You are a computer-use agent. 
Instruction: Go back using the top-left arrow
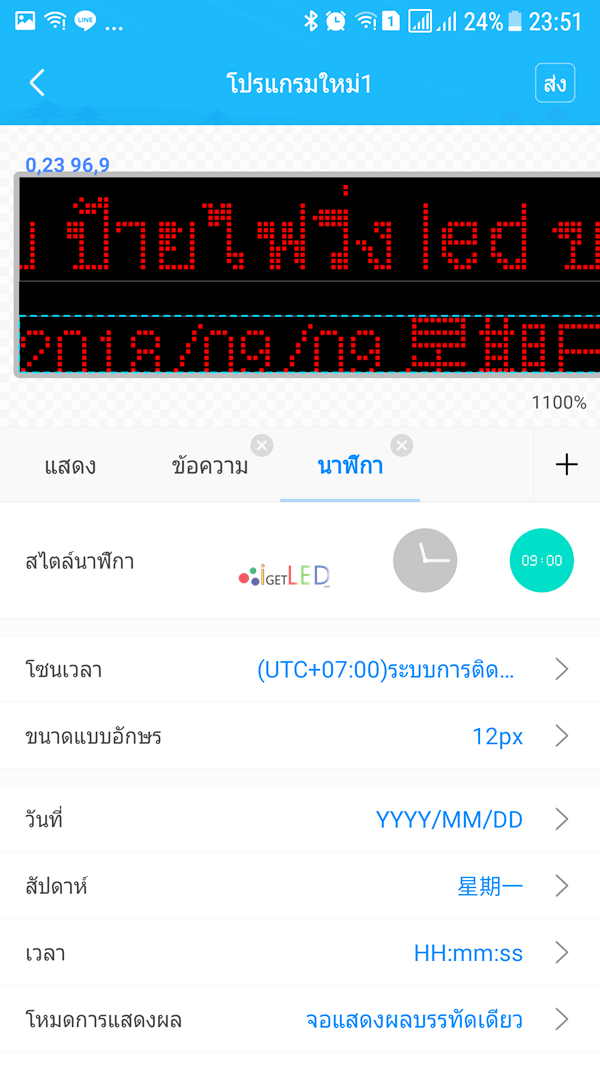pos(37,84)
